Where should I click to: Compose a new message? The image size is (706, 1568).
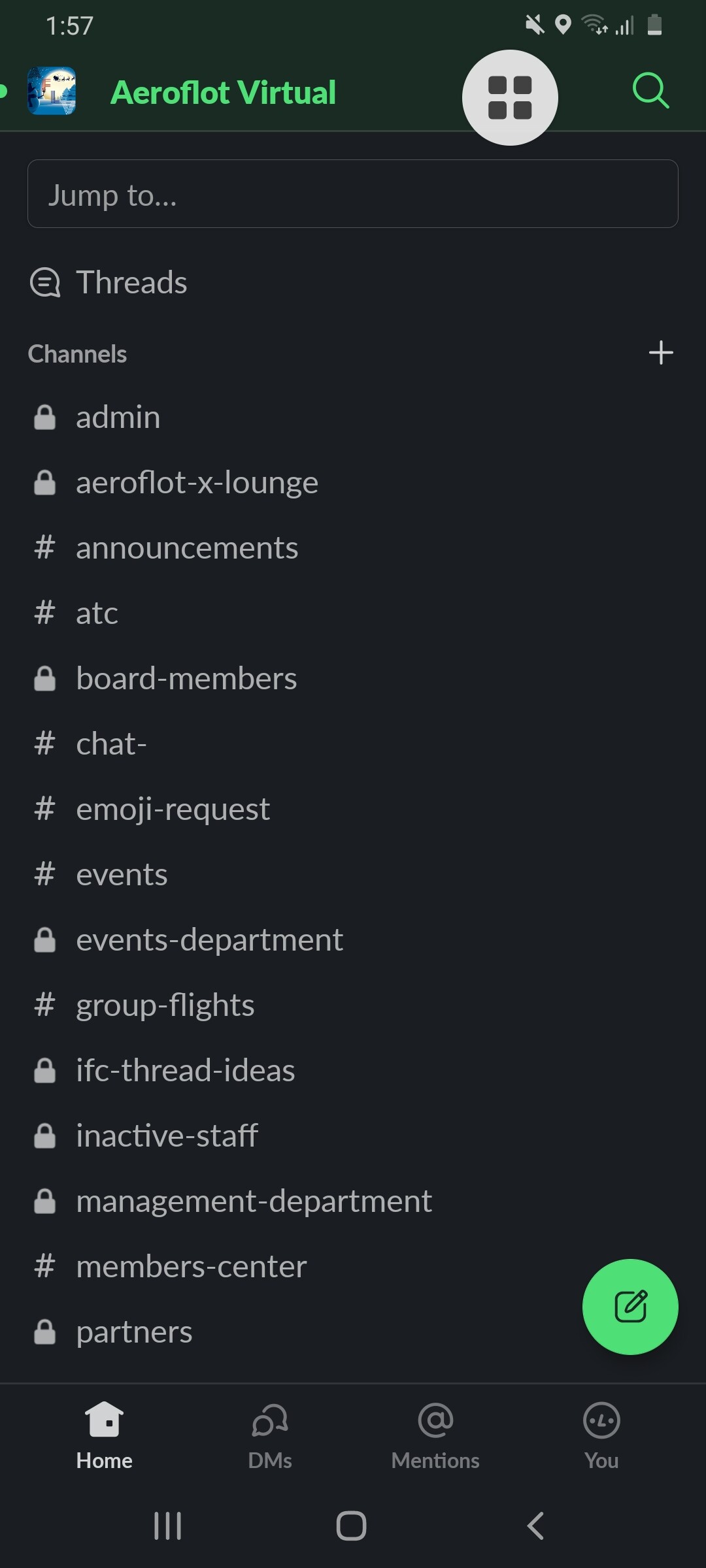tap(630, 1307)
